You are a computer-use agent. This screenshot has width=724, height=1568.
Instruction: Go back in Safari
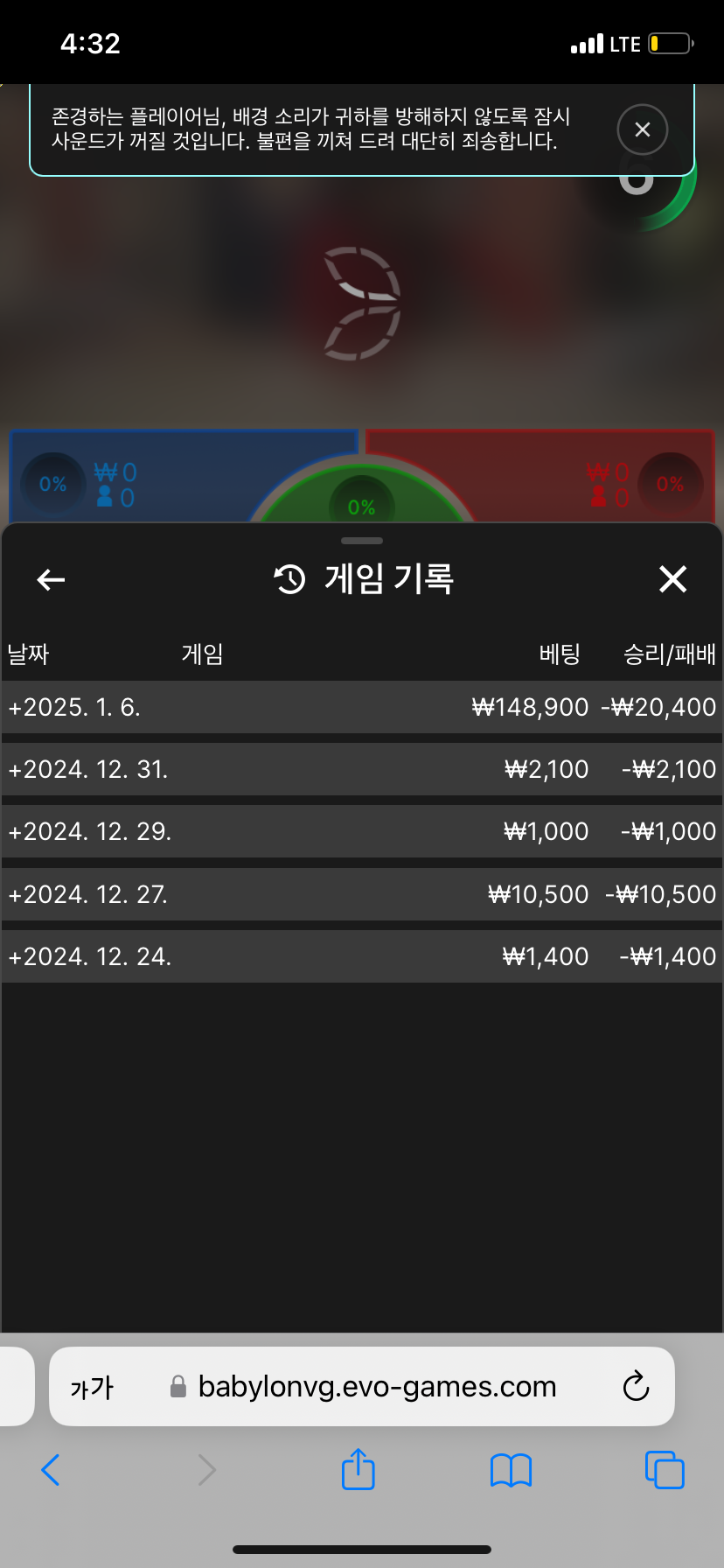(x=51, y=1470)
